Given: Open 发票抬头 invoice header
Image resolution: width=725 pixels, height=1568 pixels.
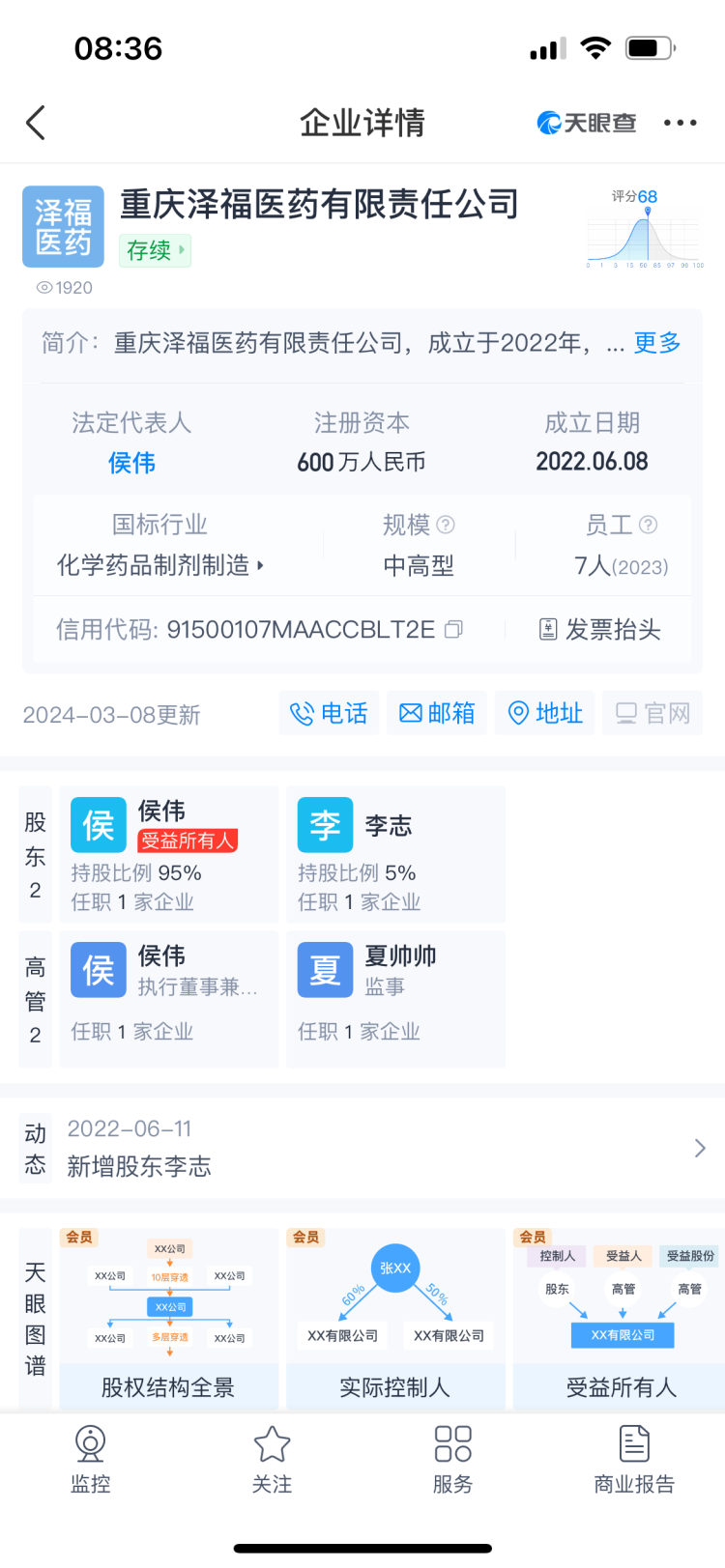Looking at the screenshot, I should (x=599, y=630).
